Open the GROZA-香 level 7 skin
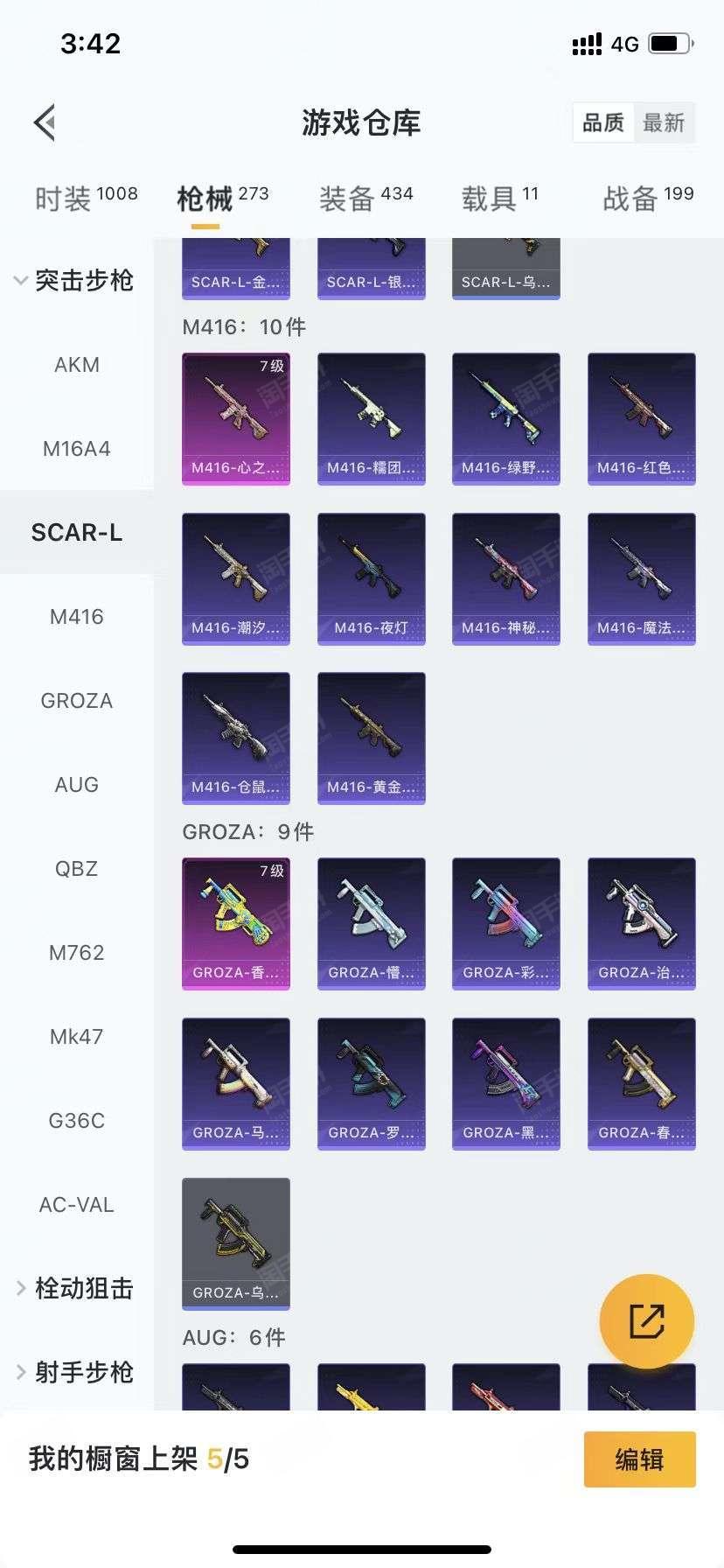Viewport: 724px width, 1568px height. click(x=236, y=924)
